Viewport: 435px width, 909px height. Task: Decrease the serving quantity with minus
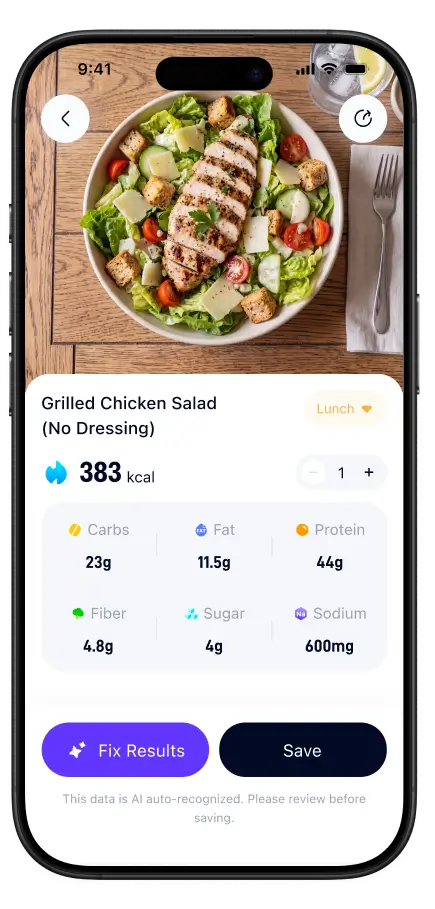[x=313, y=472]
